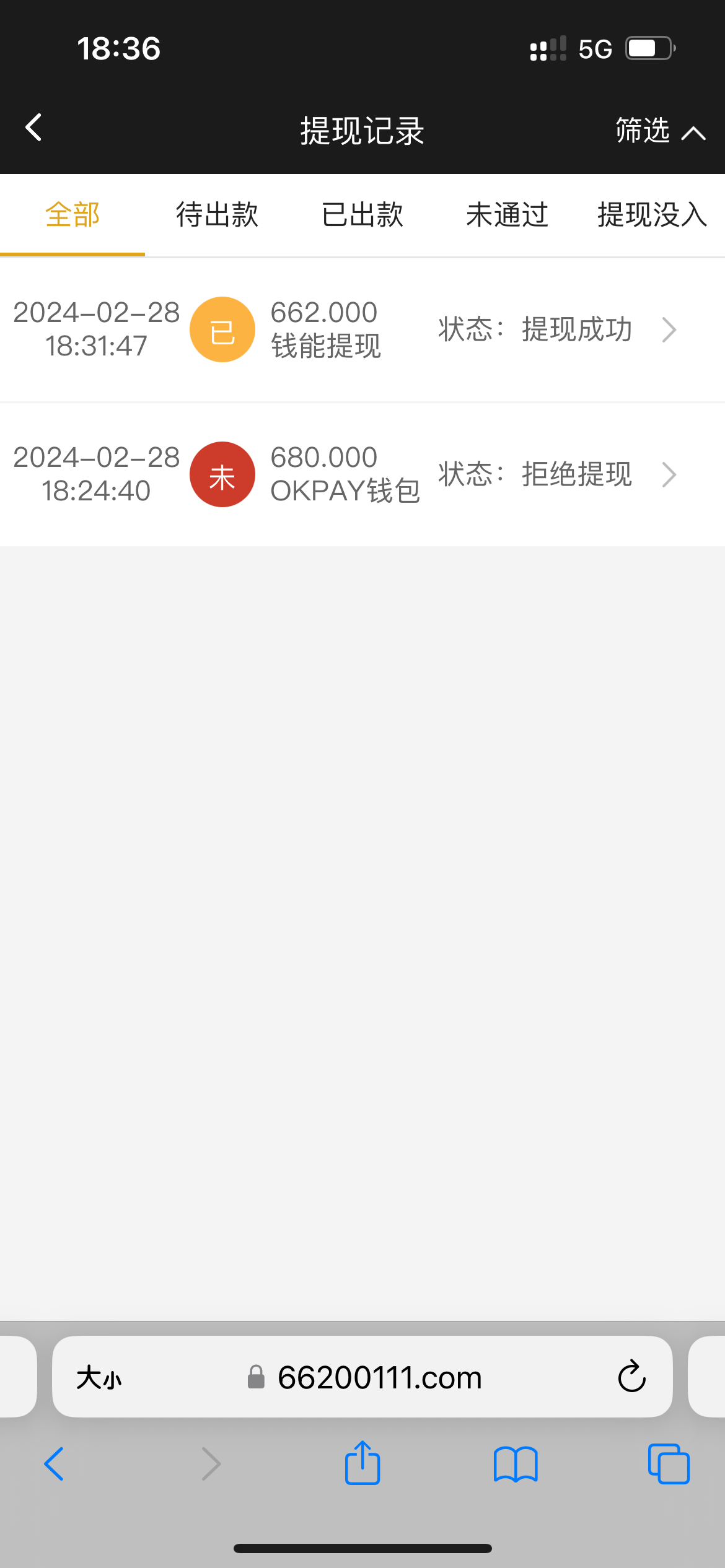The width and height of the screenshot is (725, 1568).
Task: Switch to the 提现没入 tab
Action: pyautogui.click(x=652, y=215)
